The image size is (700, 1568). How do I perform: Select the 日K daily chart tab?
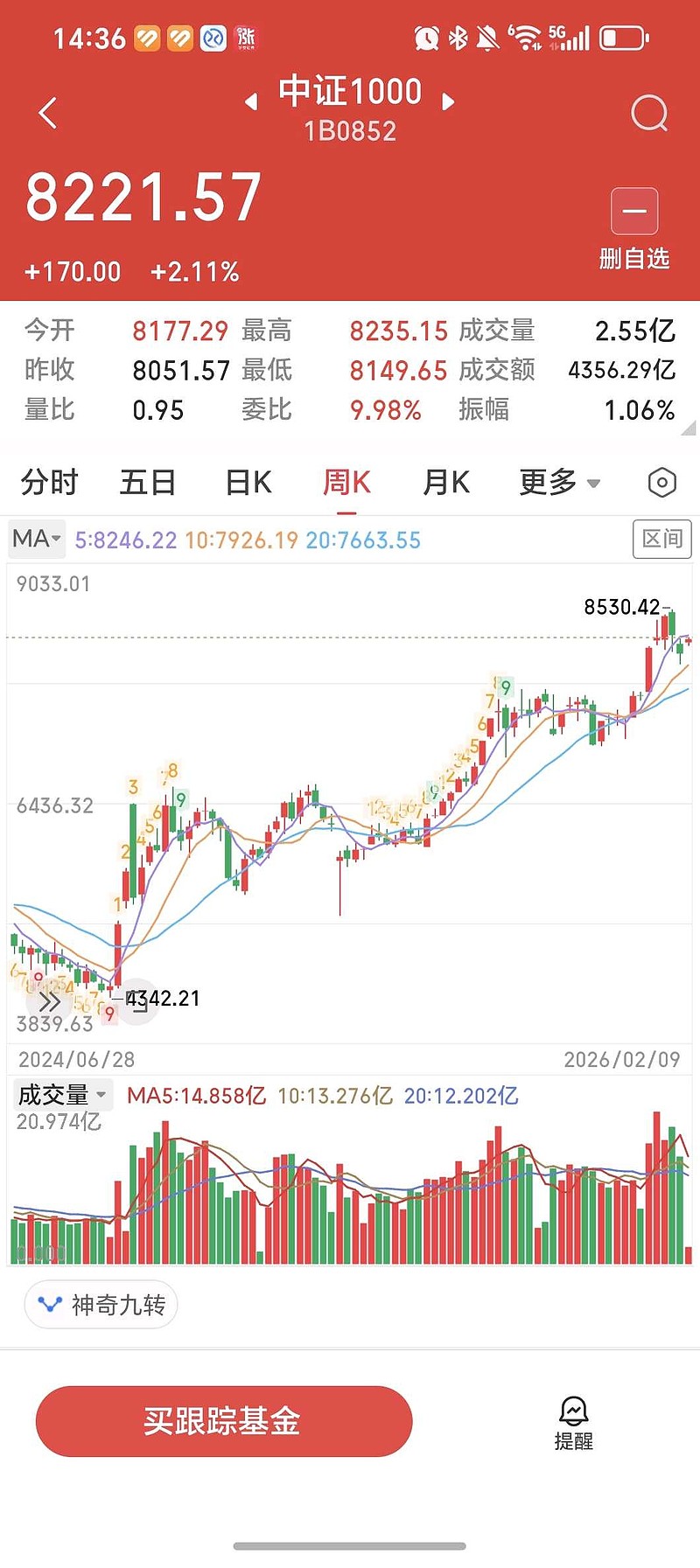(x=248, y=482)
